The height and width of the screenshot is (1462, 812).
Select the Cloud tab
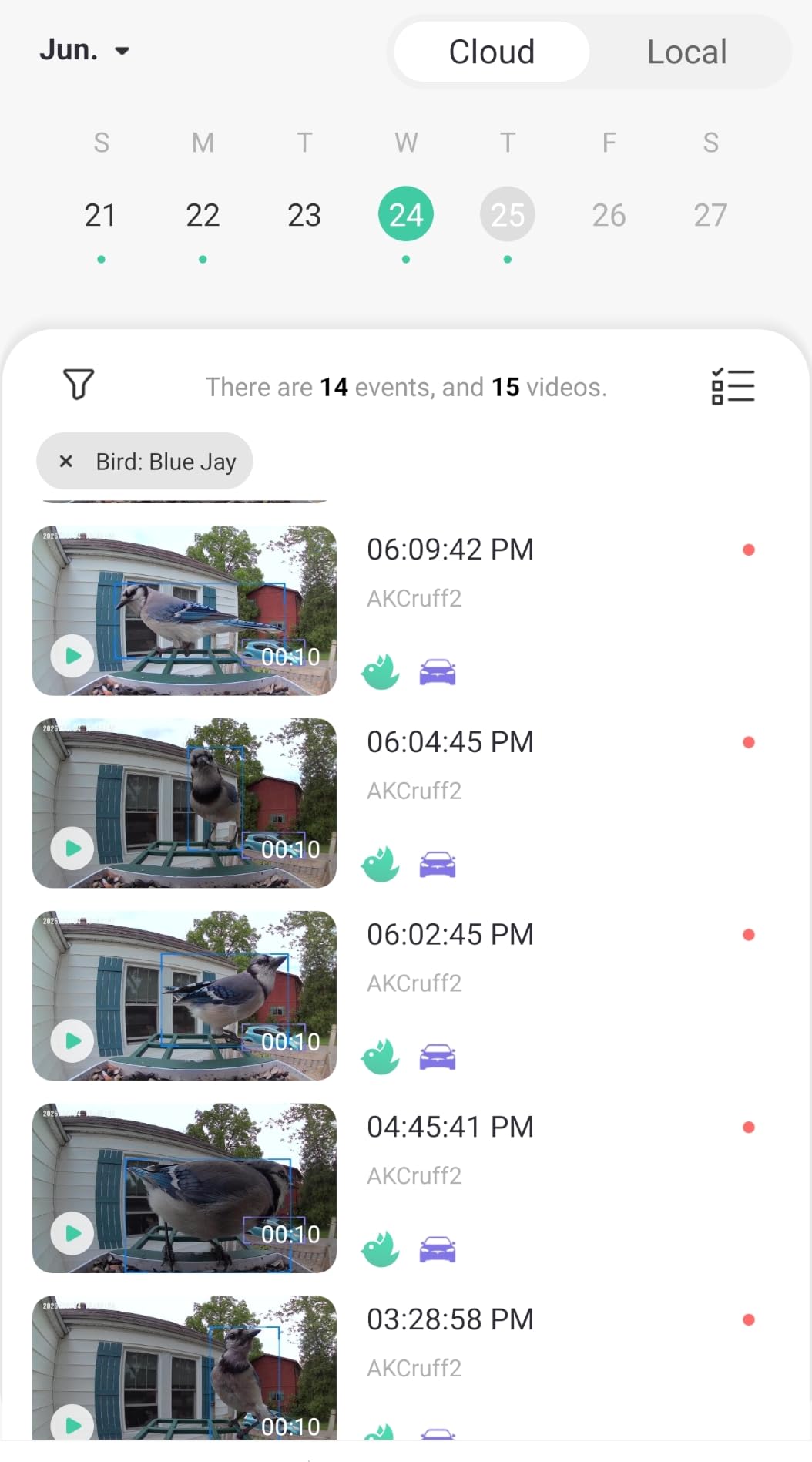492,52
